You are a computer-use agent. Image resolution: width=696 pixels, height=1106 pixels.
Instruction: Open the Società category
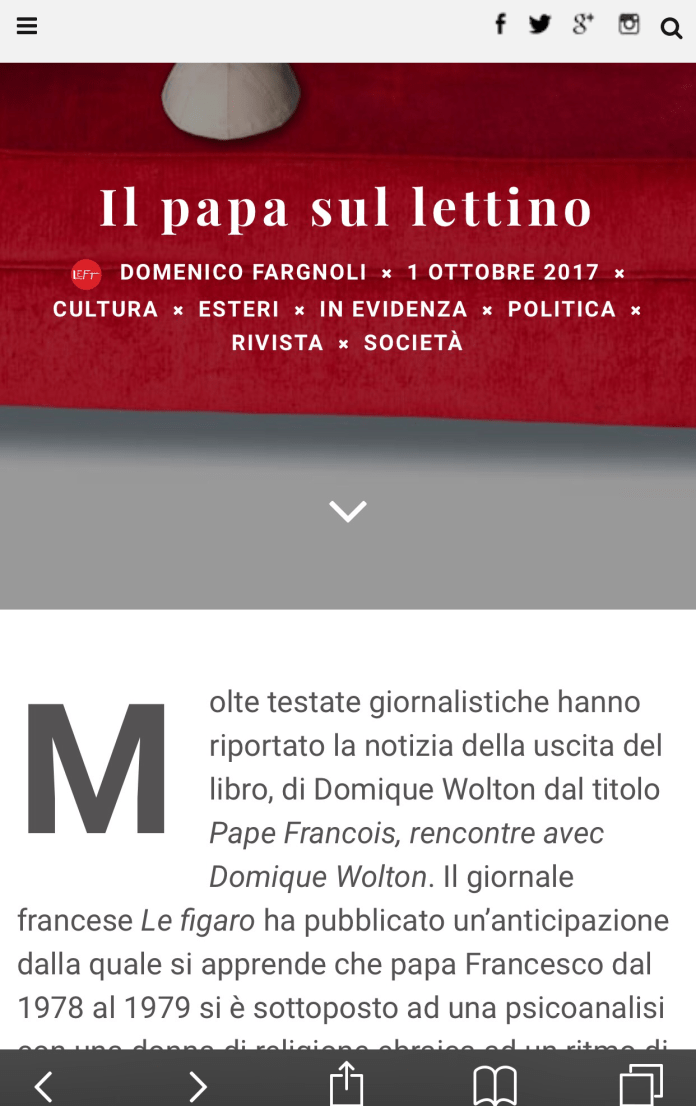(413, 343)
